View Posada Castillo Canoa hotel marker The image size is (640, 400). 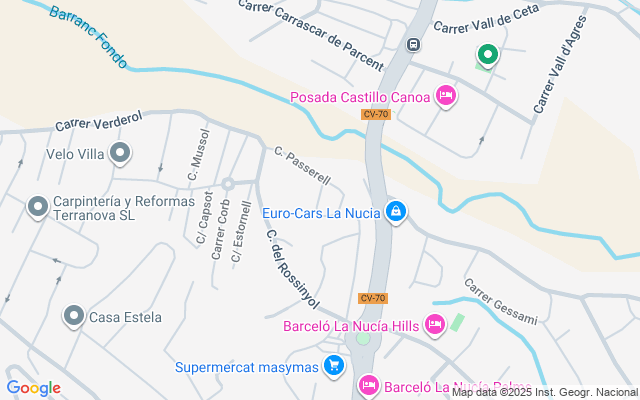[446, 97]
